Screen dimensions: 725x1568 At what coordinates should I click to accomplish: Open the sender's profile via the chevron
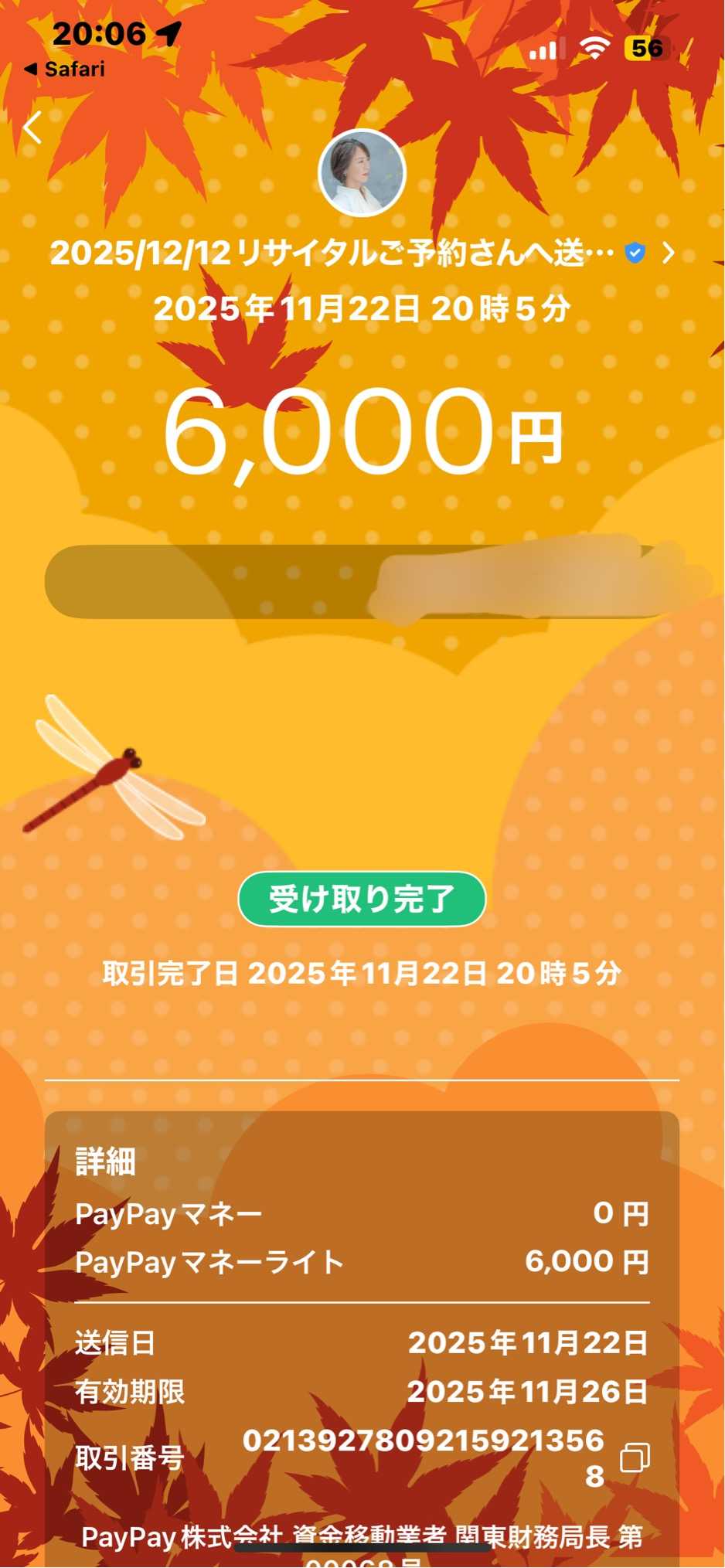click(x=669, y=253)
